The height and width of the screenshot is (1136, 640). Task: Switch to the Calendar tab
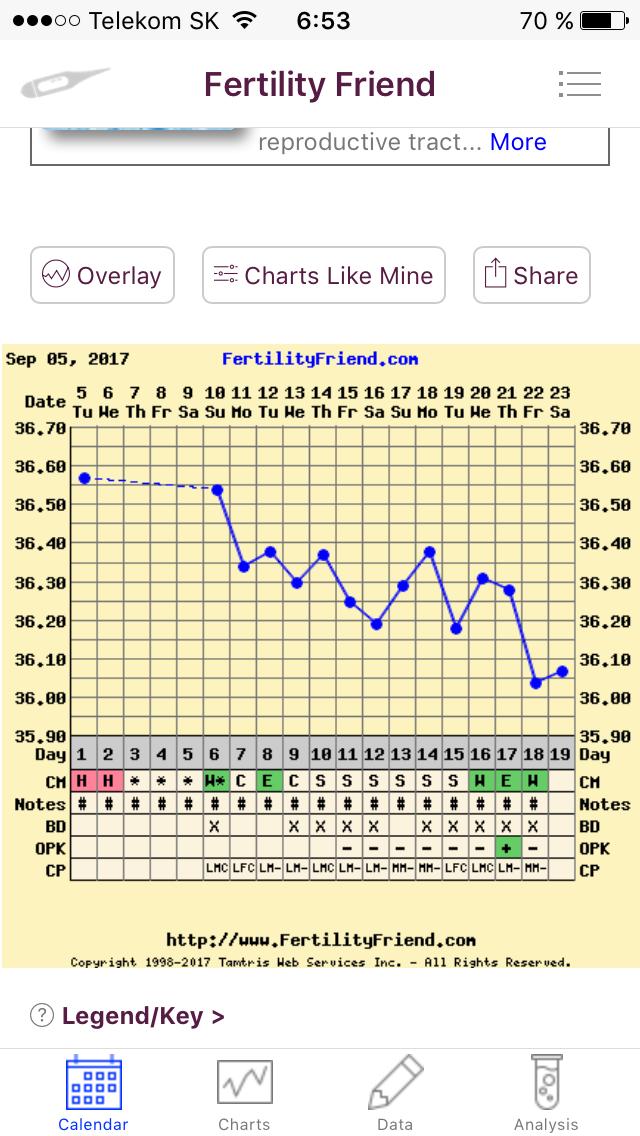pyautogui.click(x=93, y=1093)
